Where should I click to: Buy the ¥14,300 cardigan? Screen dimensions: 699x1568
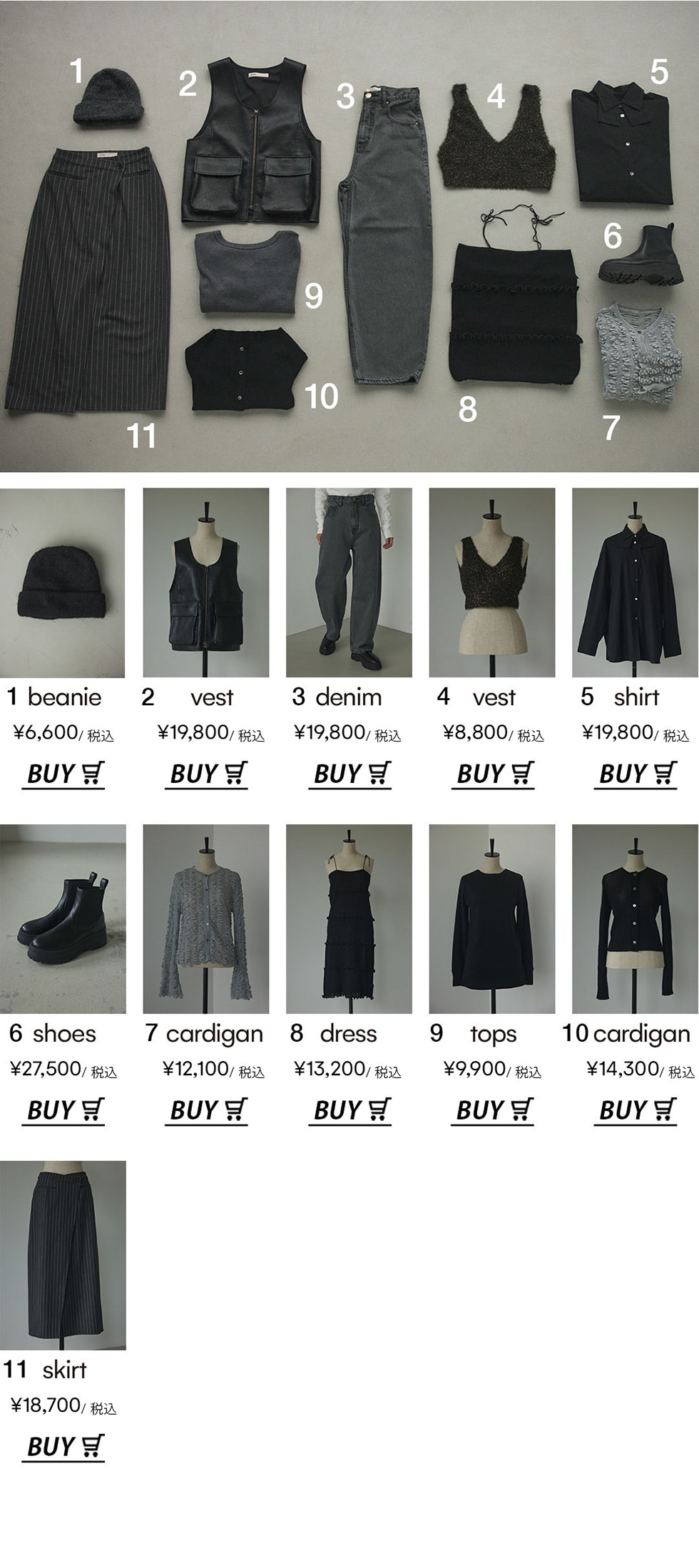636,1110
